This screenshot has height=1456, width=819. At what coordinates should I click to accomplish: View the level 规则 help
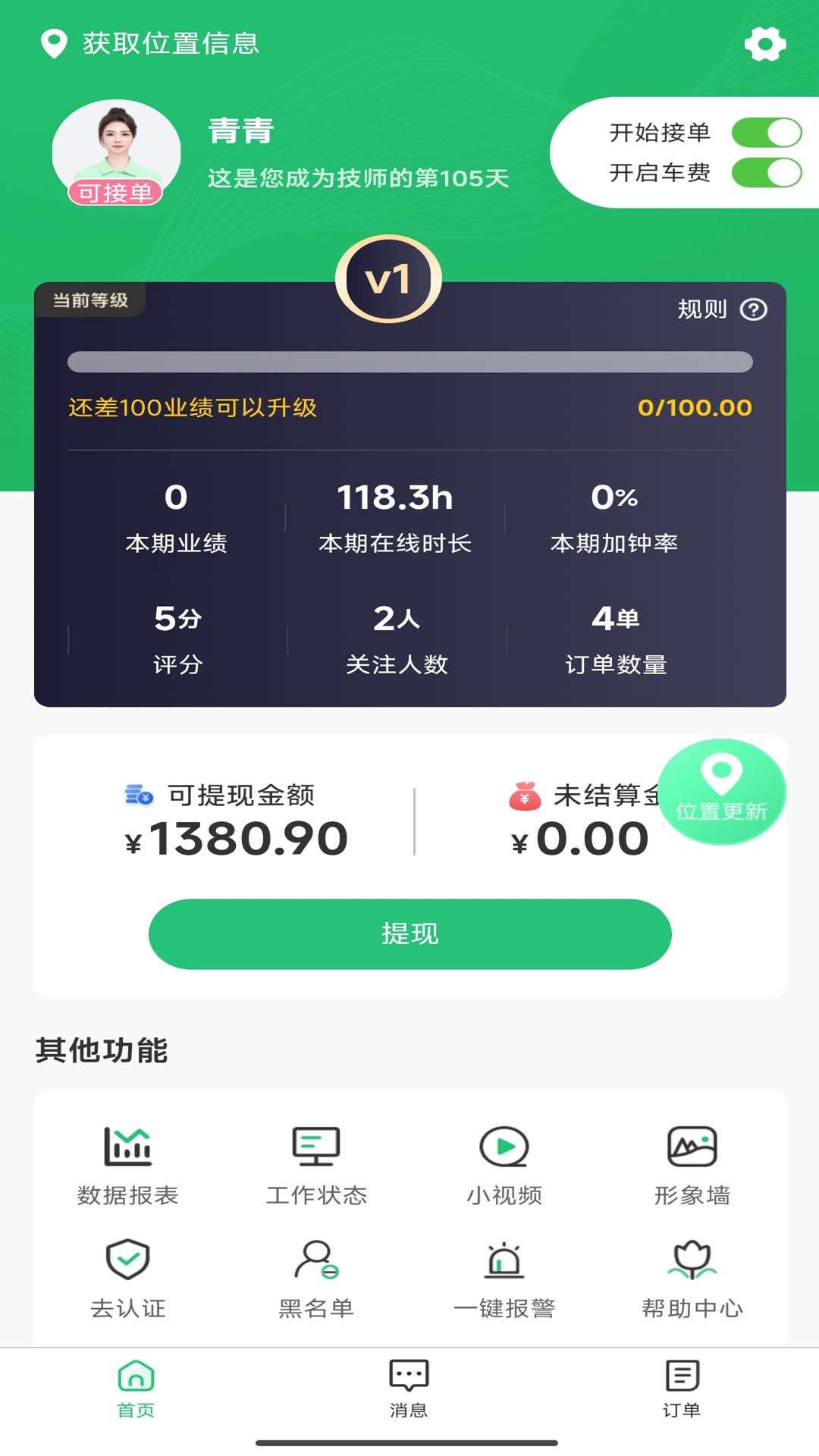722,309
